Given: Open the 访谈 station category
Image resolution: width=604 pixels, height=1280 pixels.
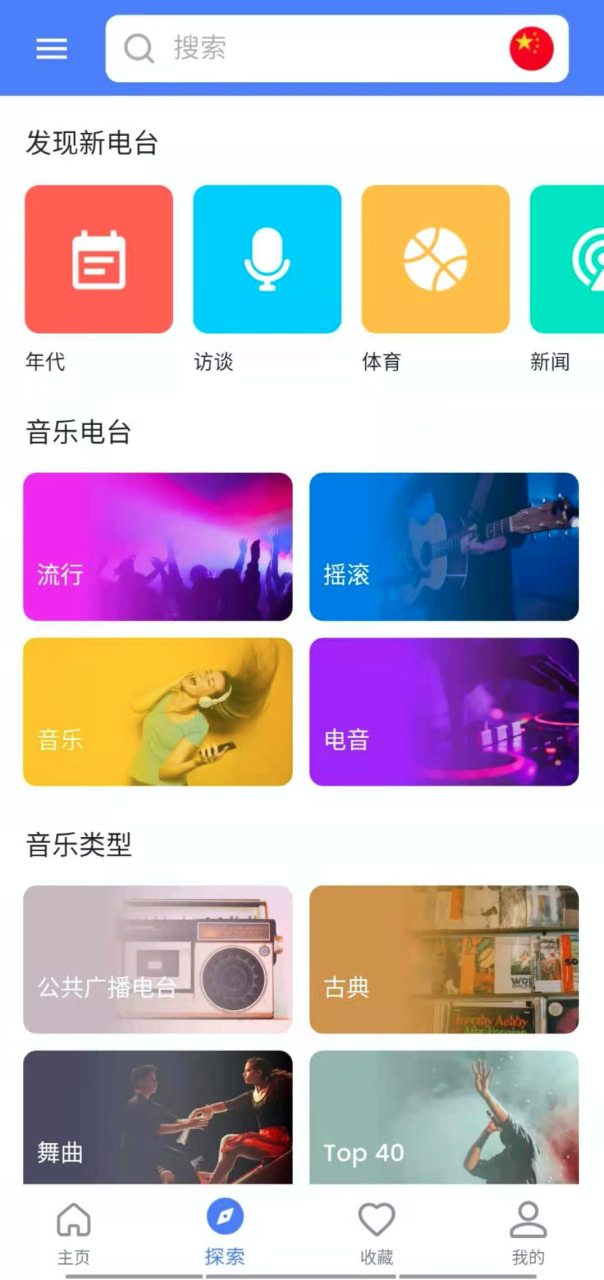Looking at the screenshot, I should pyautogui.click(x=267, y=259).
